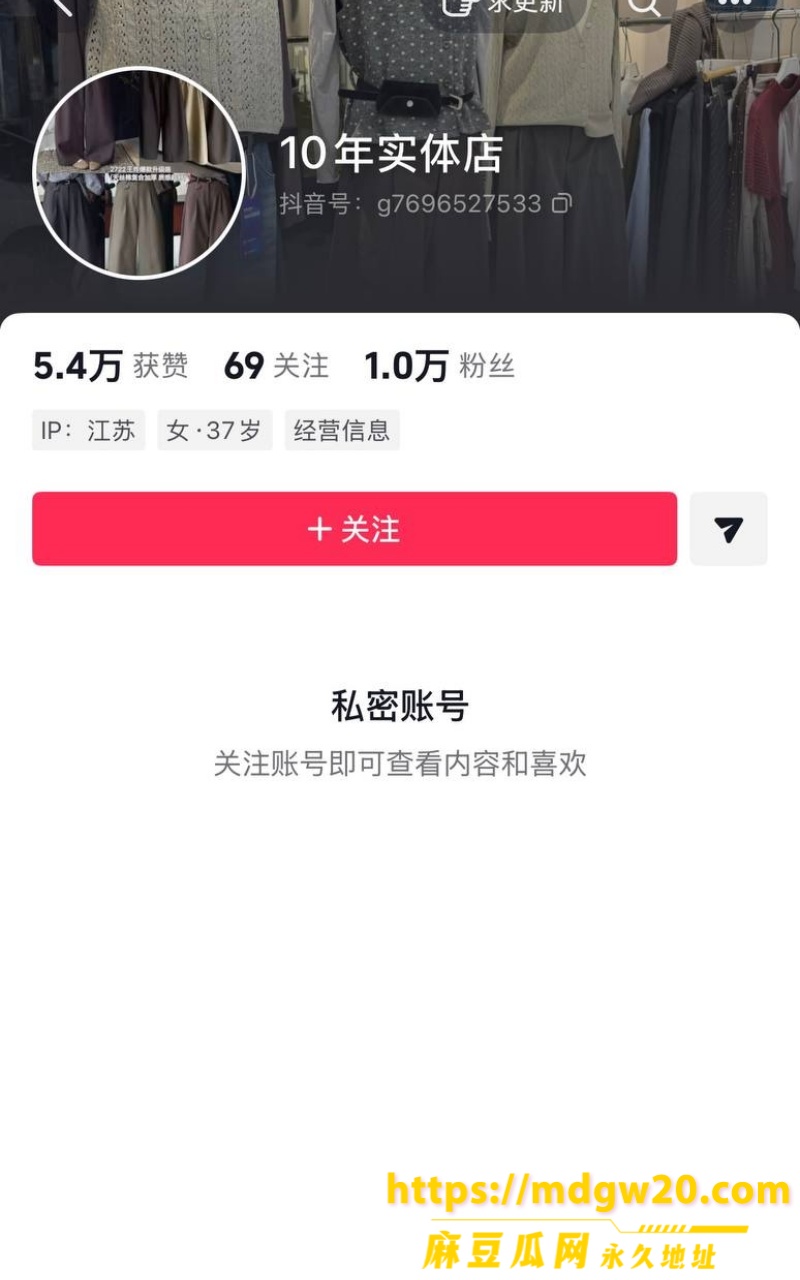Follow this account with + 关注
The width and height of the screenshot is (800, 1280).
[355, 529]
